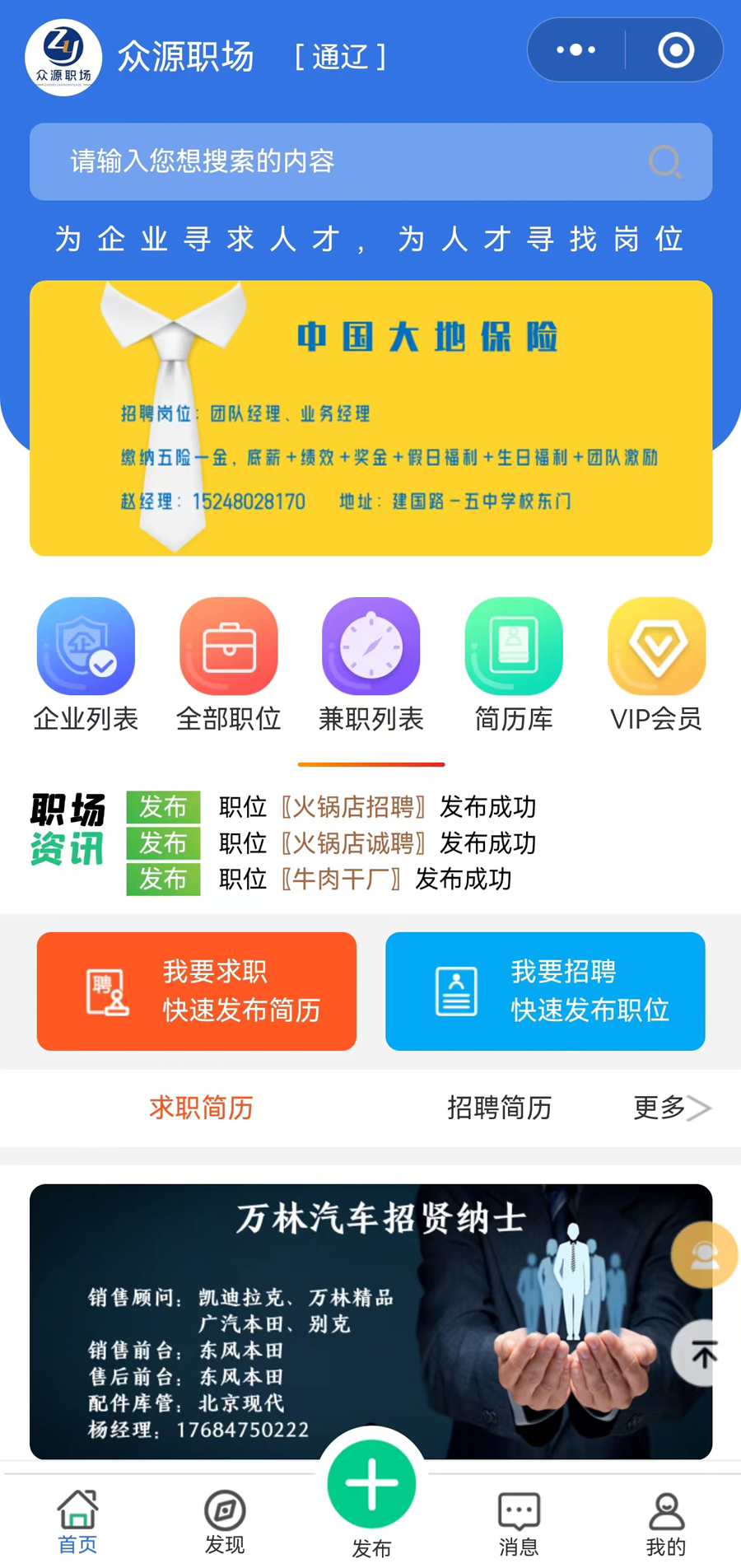View 更多 resumes

pos(671,1108)
